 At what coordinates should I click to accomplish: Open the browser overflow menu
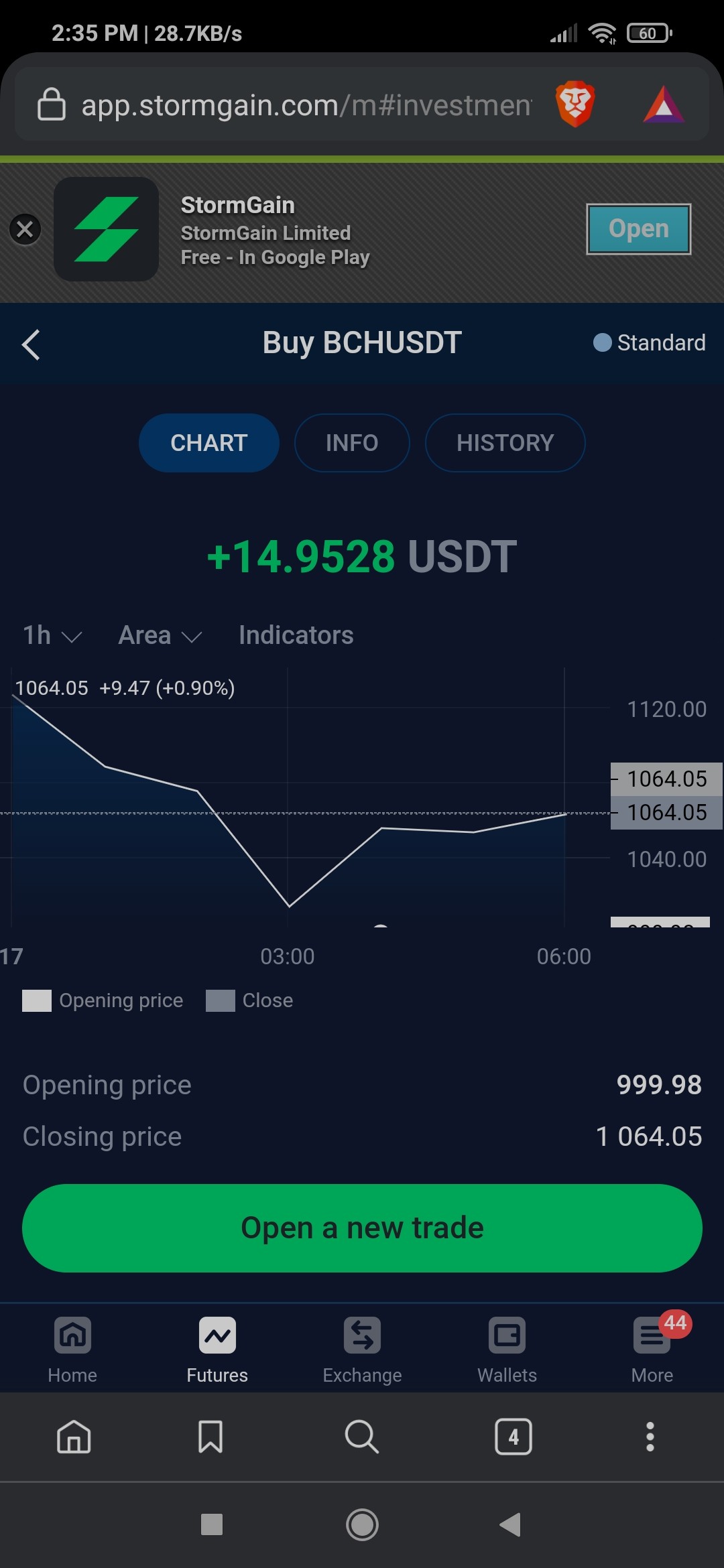coord(650,1437)
